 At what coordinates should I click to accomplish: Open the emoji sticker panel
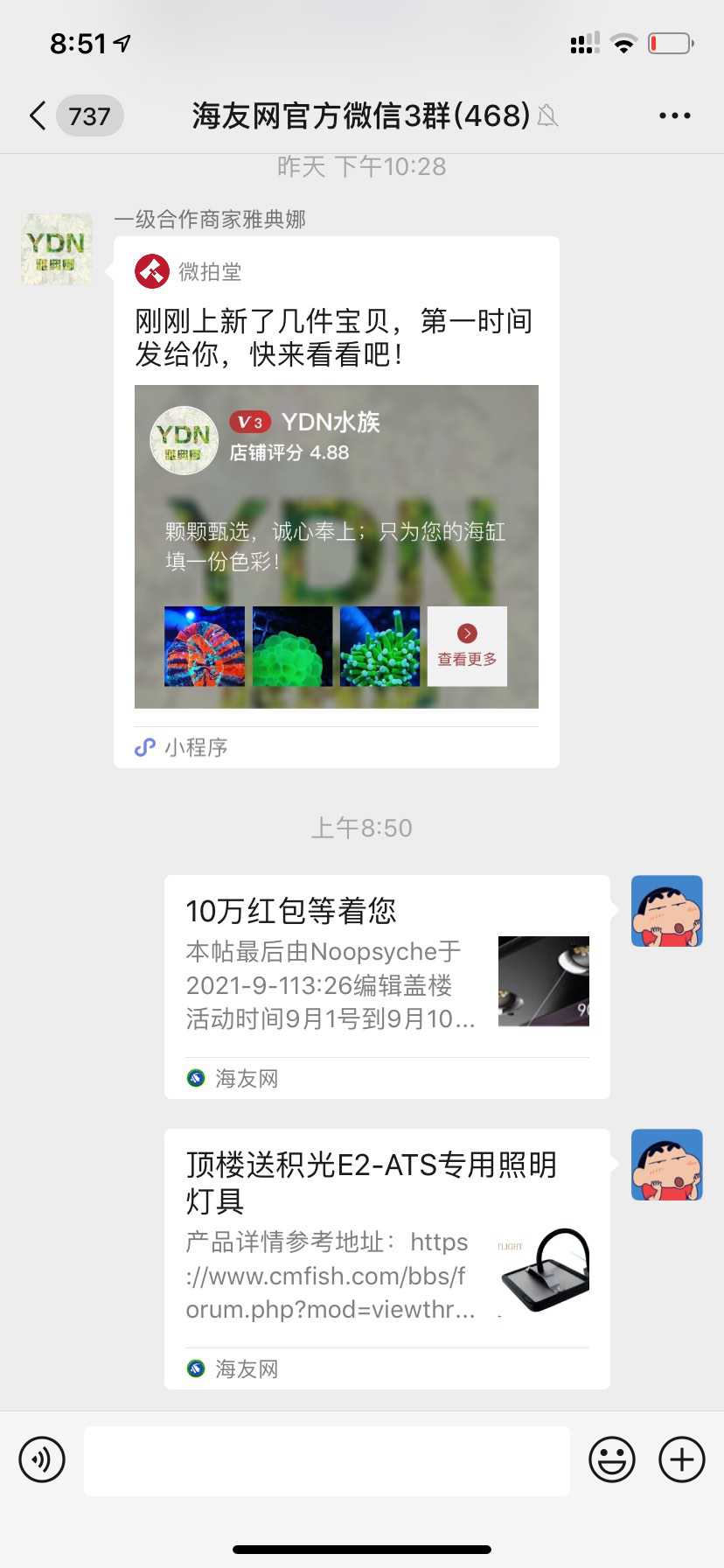point(611,1459)
